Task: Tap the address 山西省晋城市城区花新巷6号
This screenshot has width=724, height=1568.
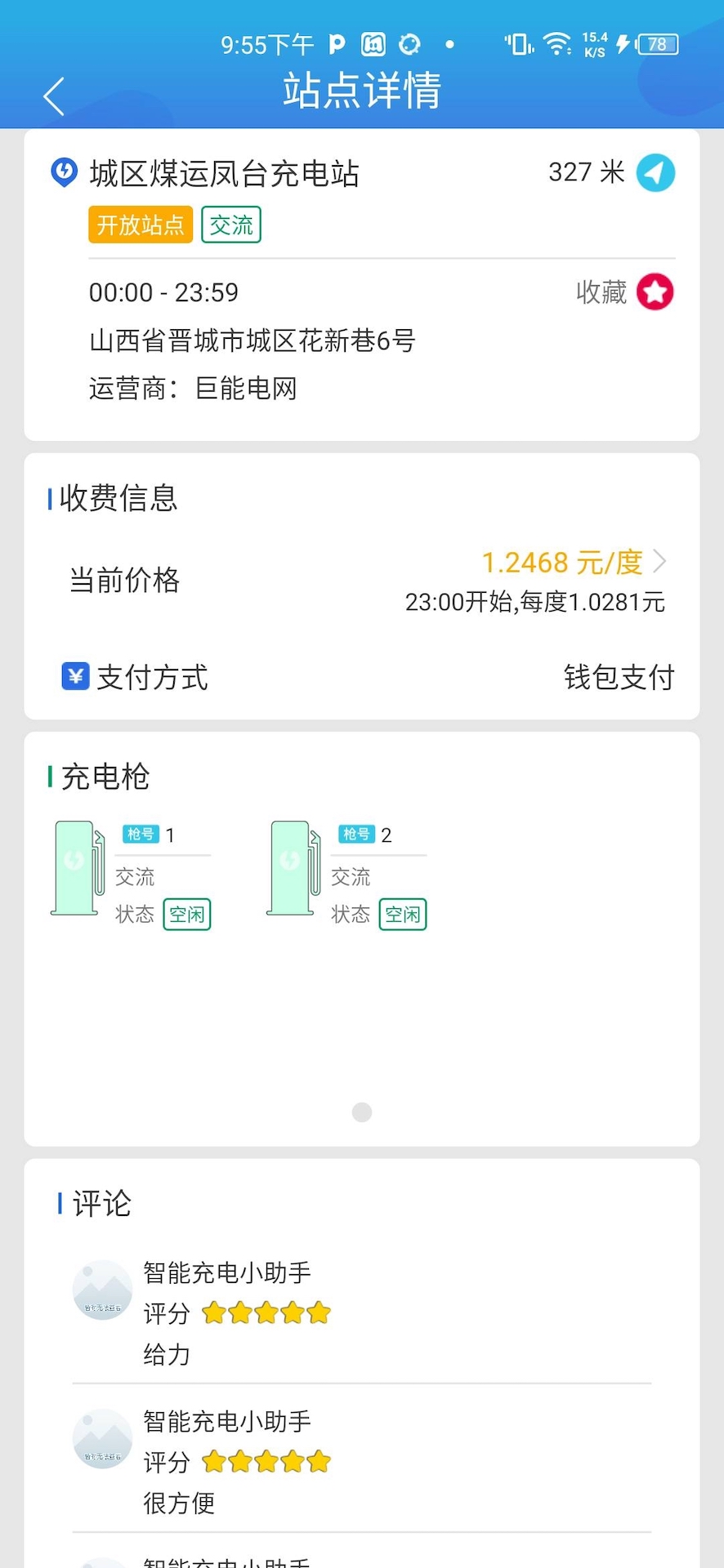Action: tap(252, 341)
